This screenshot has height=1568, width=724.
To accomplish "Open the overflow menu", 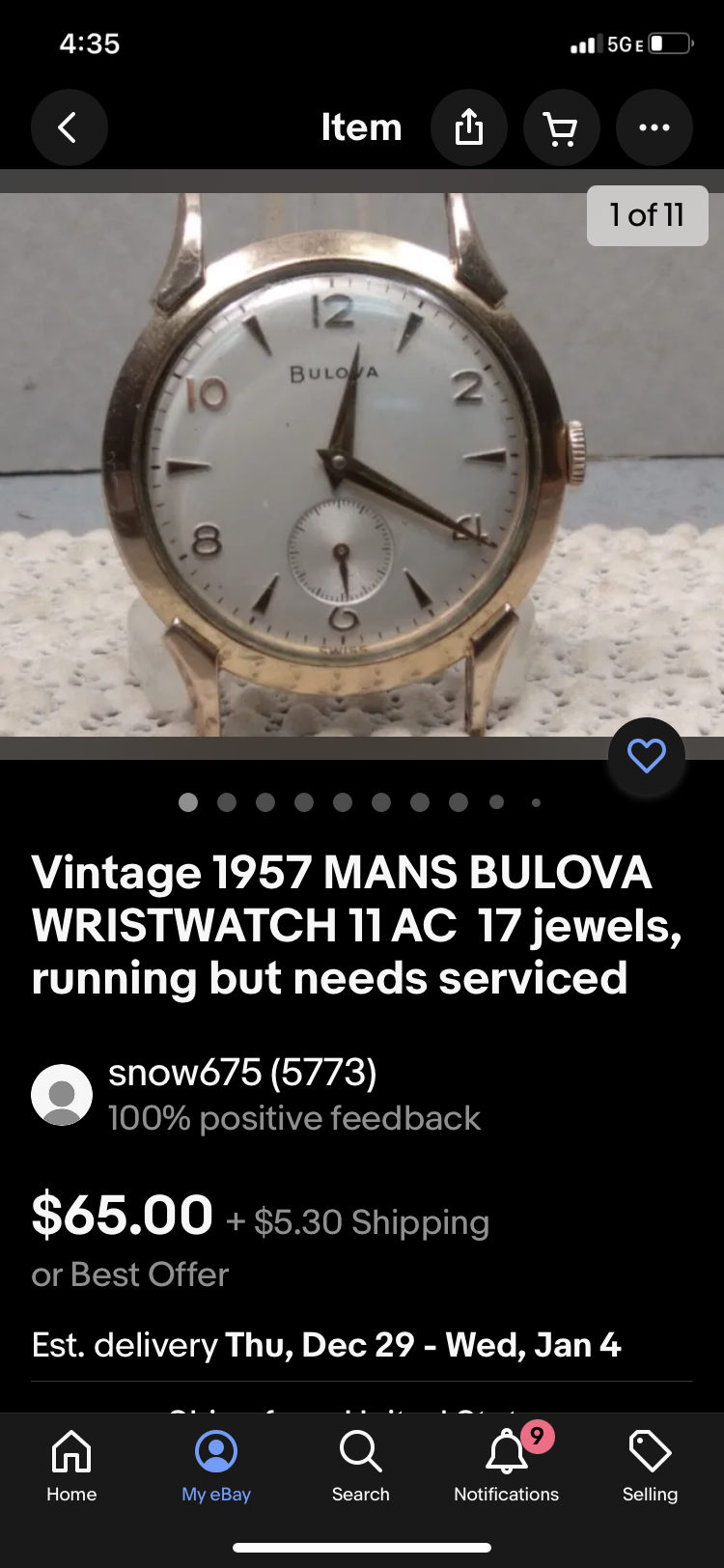I will click(x=654, y=127).
